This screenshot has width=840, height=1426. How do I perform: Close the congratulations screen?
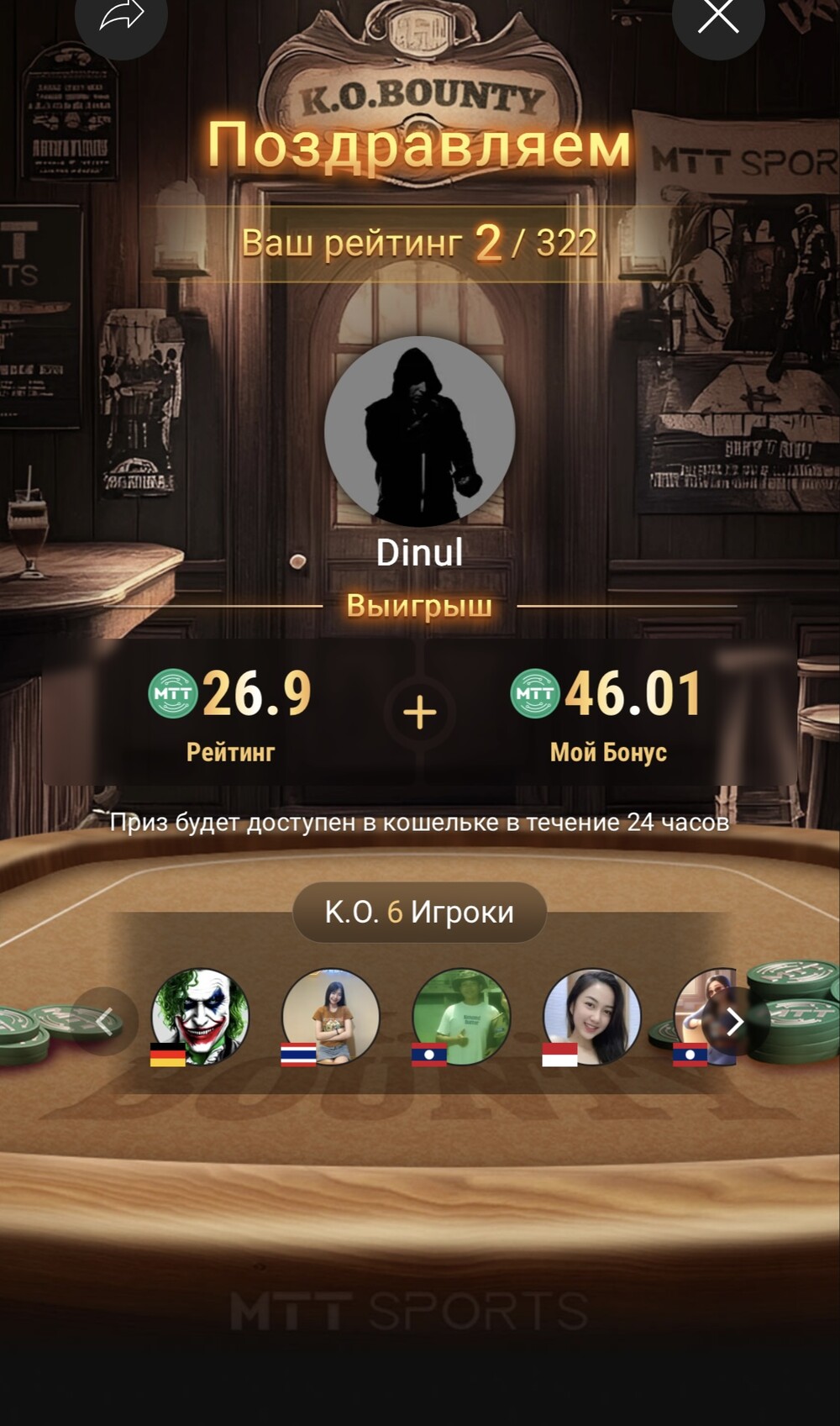[718, 17]
